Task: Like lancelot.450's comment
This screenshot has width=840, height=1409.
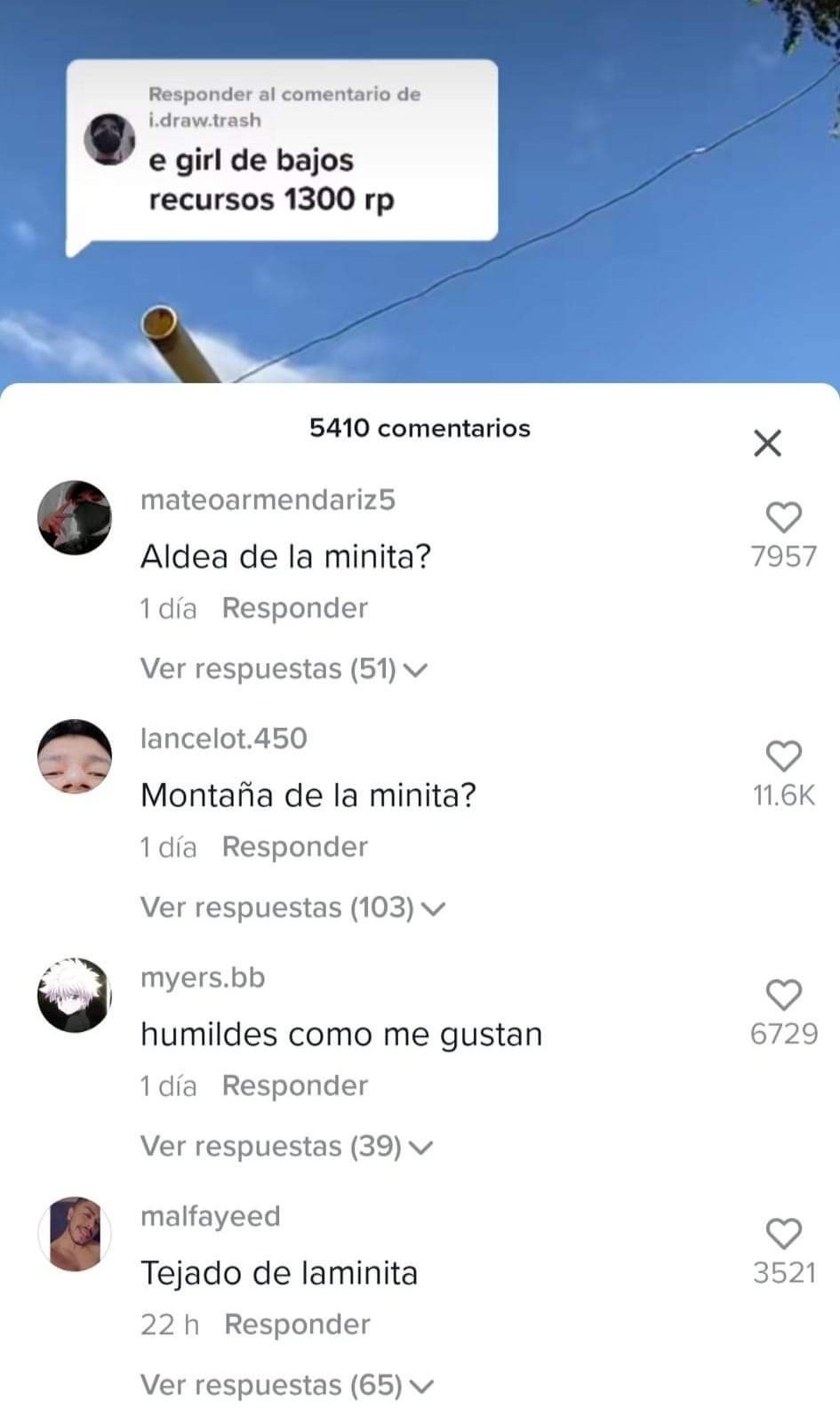Action: point(783,757)
